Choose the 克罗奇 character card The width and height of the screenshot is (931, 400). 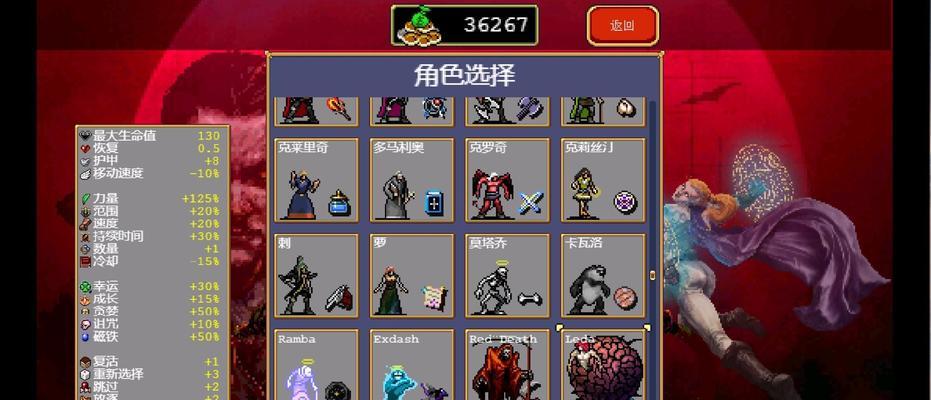click(x=508, y=180)
